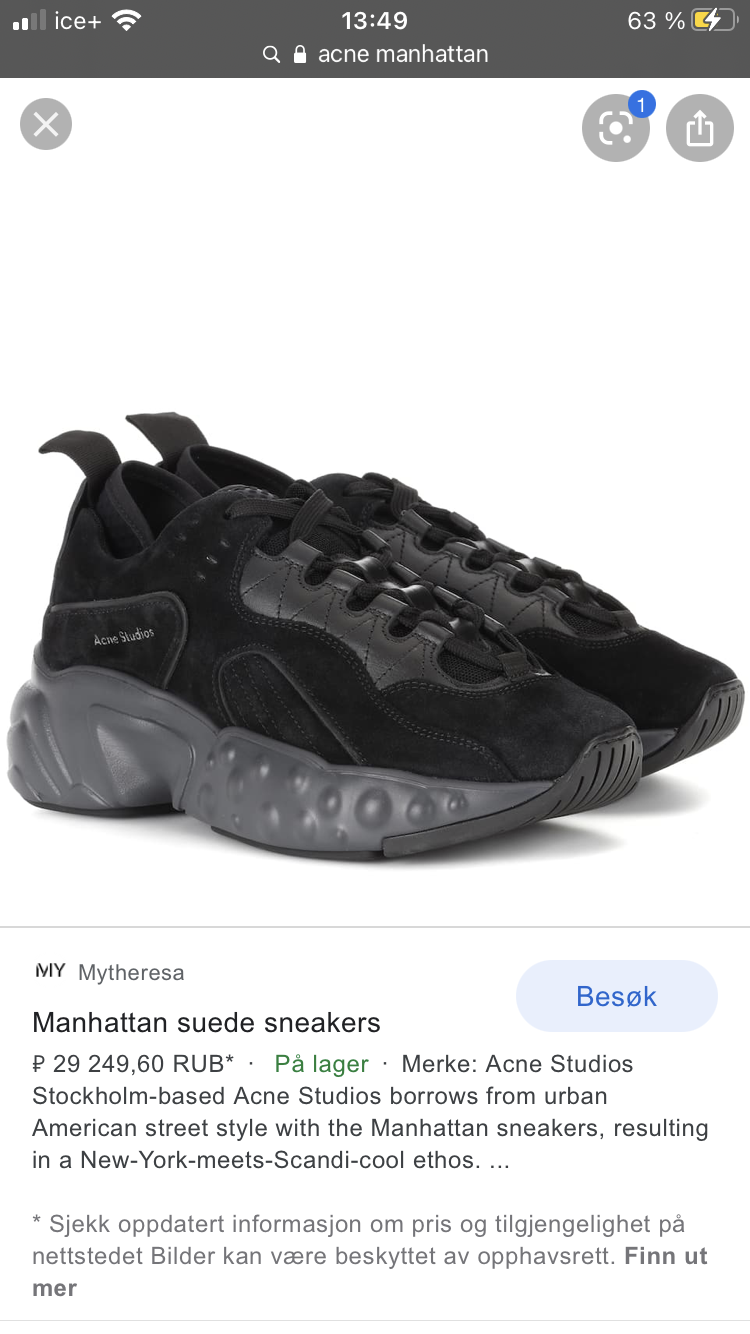Share this image result
The height and width of the screenshot is (1334, 750).
pos(700,128)
